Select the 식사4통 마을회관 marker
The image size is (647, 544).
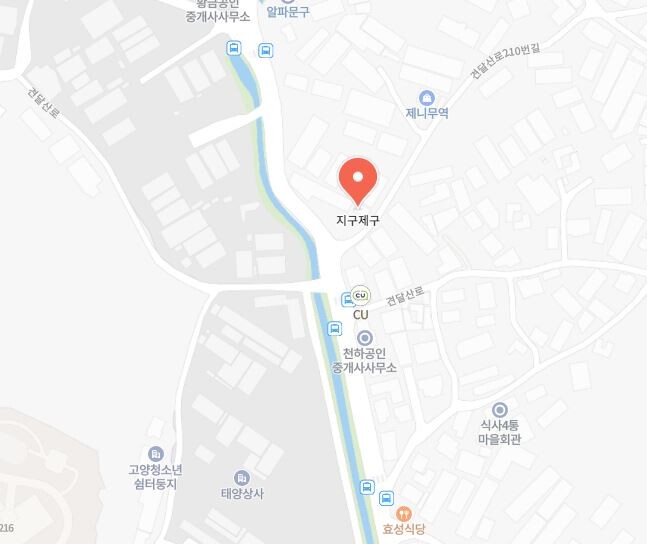click(x=500, y=410)
